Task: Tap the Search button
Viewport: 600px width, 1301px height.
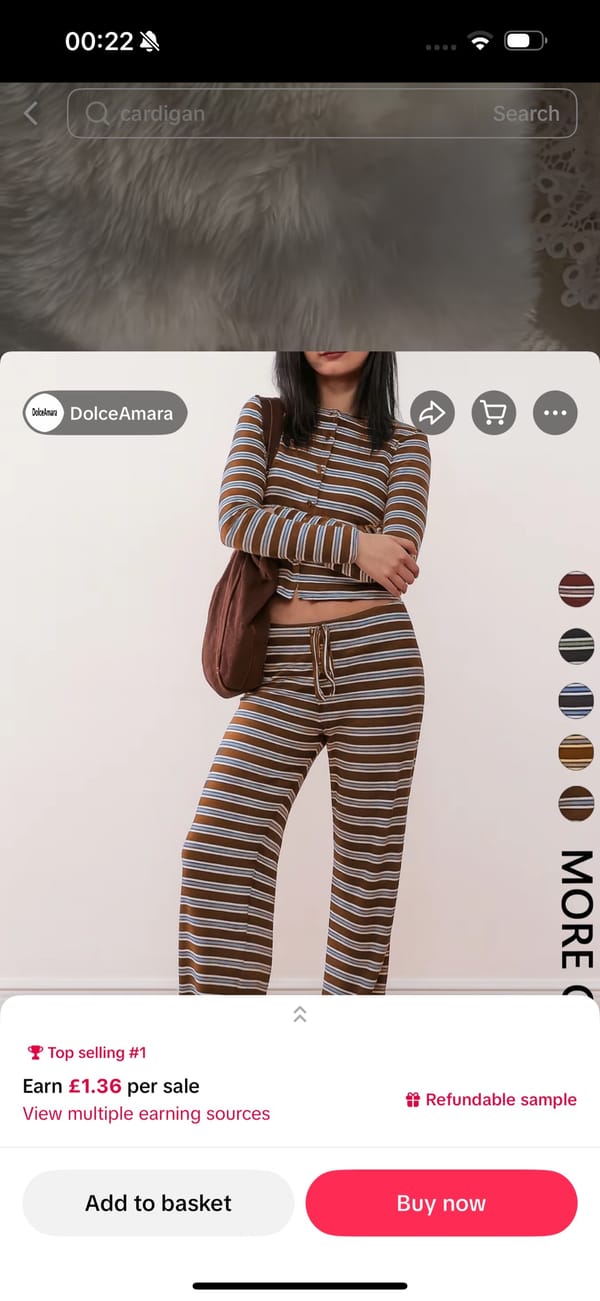Action: pyautogui.click(x=525, y=114)
